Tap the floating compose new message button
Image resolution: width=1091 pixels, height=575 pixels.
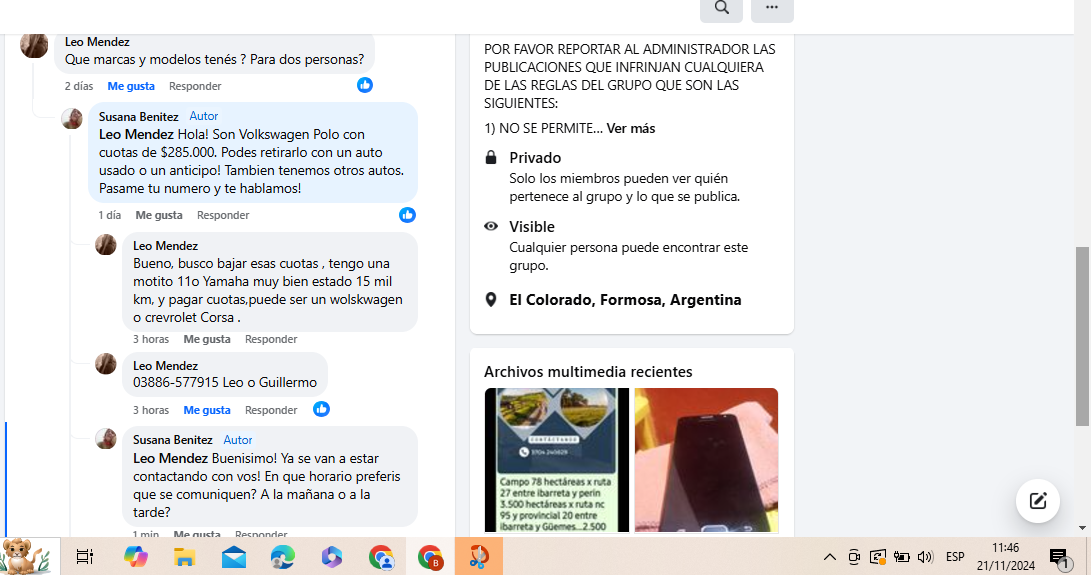[x=1037, y=501]
